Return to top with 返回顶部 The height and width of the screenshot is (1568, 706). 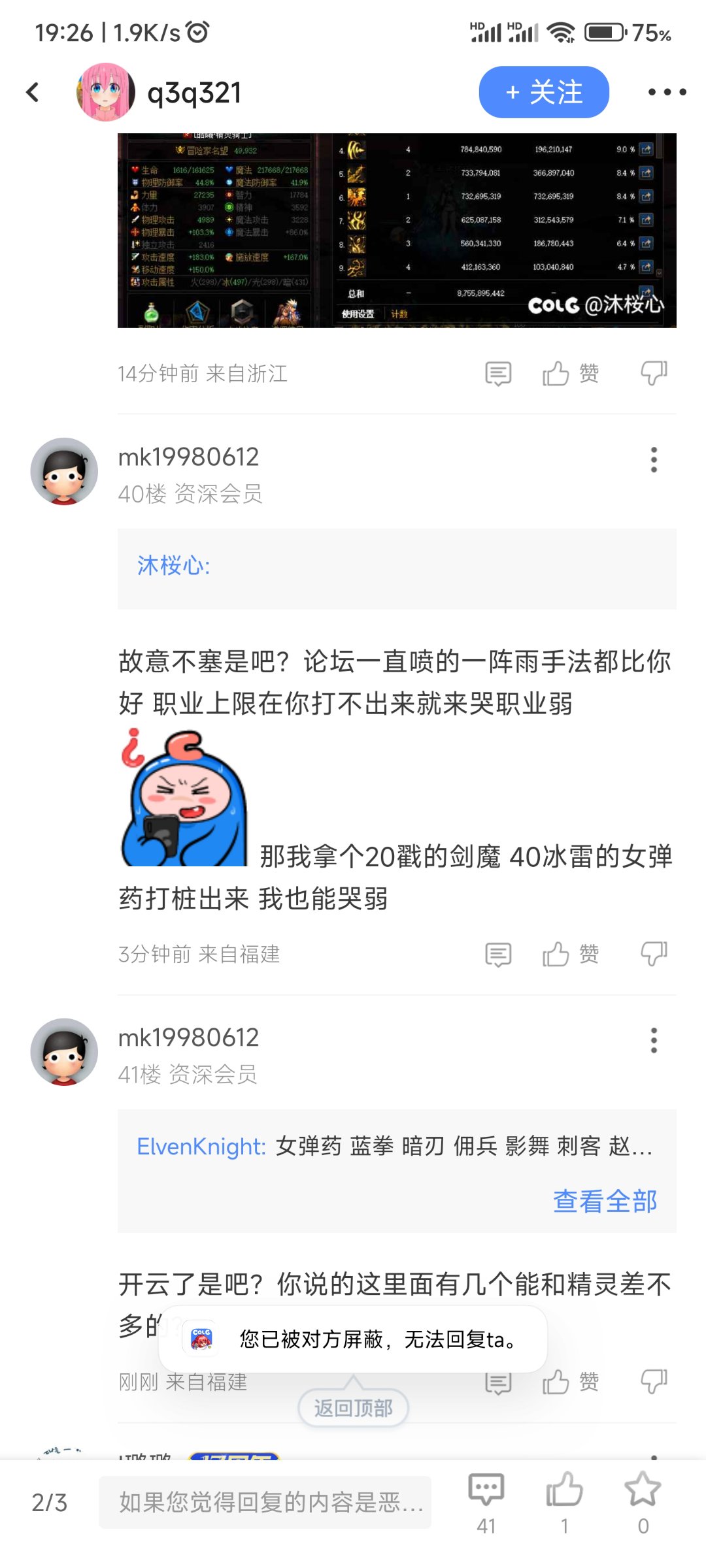[353, 1408]
